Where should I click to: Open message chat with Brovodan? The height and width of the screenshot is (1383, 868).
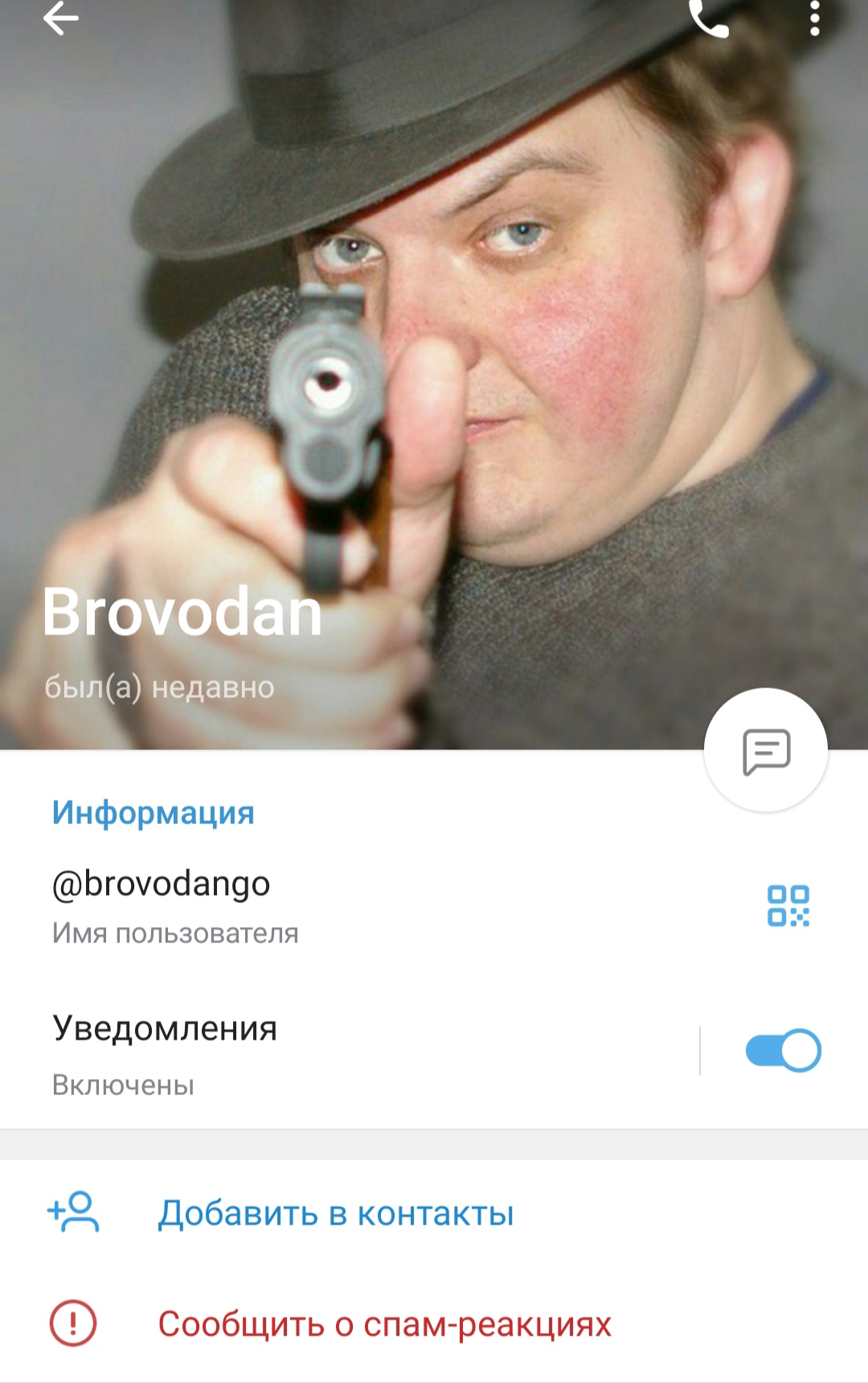766,750
